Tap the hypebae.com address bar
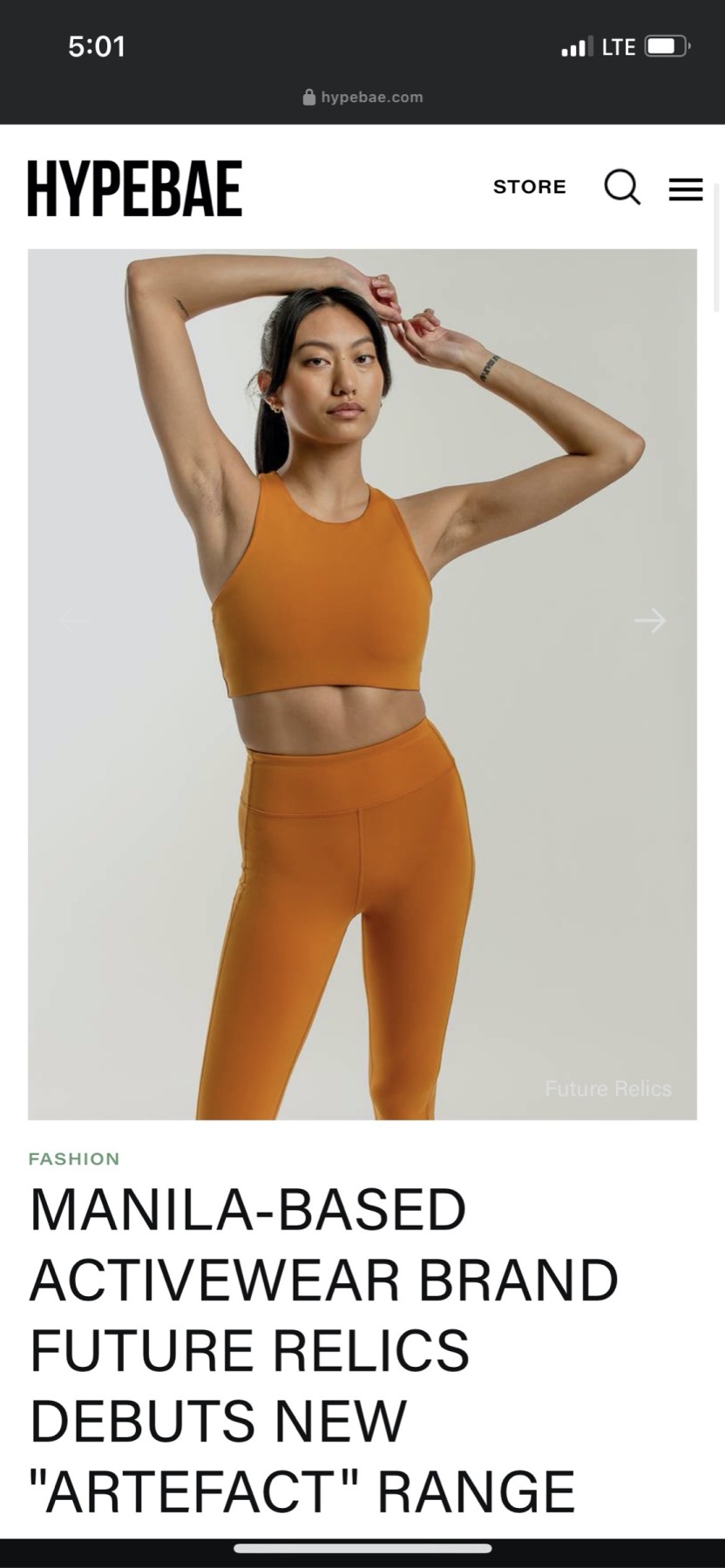This screenshot has height=1568, width=725. click(362, 97)
